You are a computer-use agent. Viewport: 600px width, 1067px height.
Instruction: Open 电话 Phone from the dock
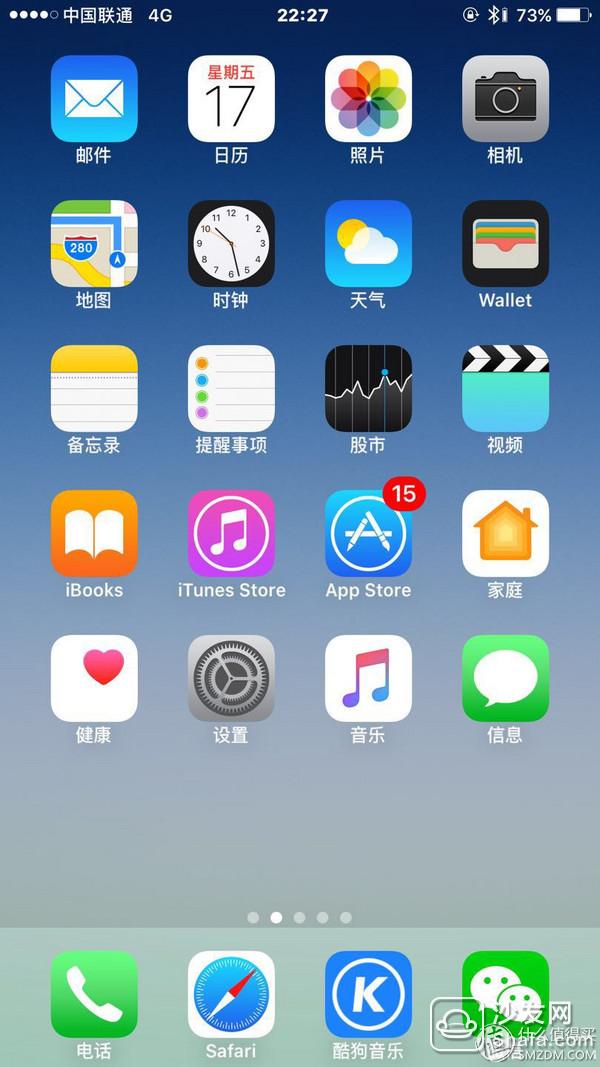click(x=94, y=994)
